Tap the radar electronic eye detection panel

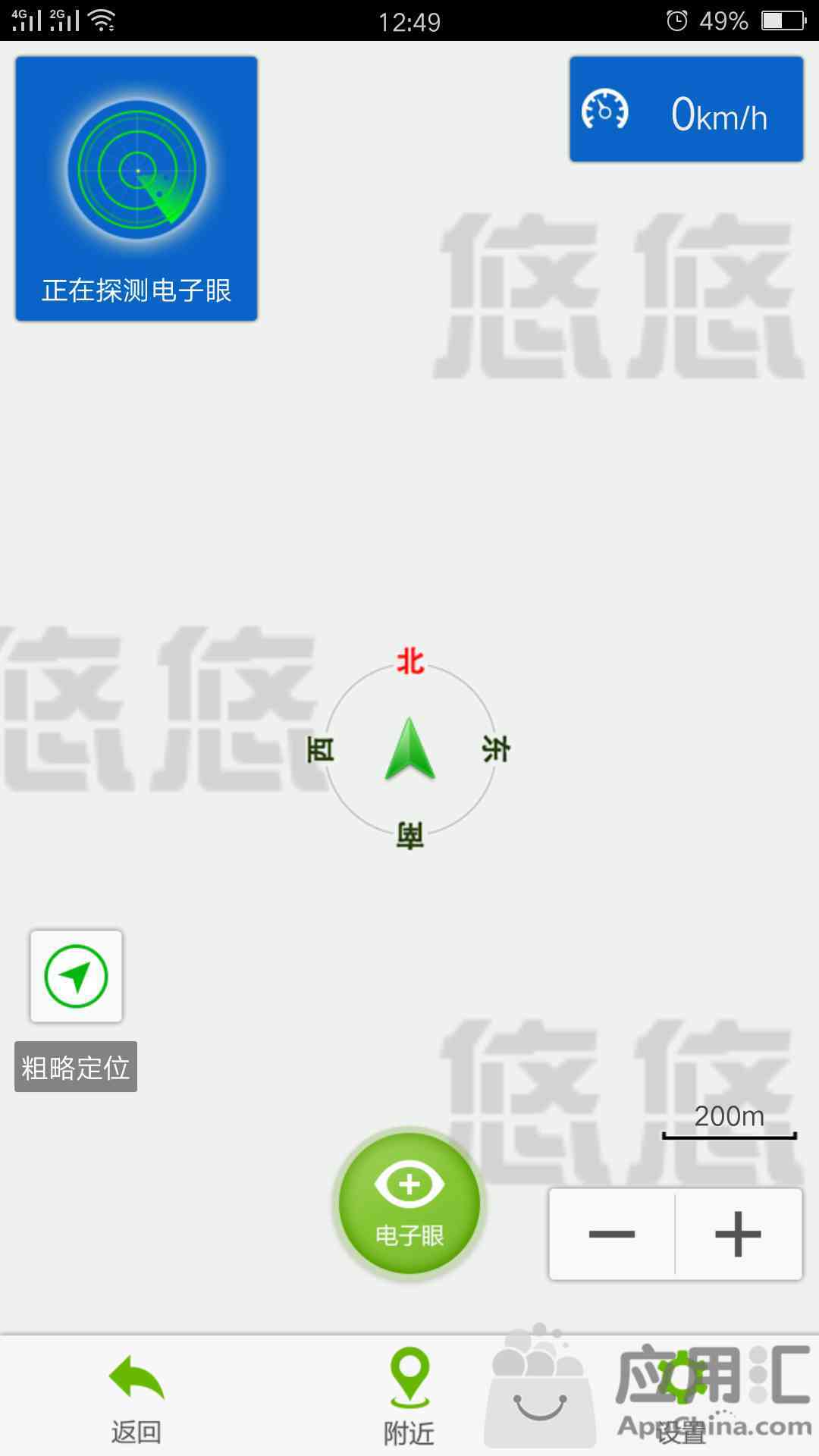click(x=136, y=188)
